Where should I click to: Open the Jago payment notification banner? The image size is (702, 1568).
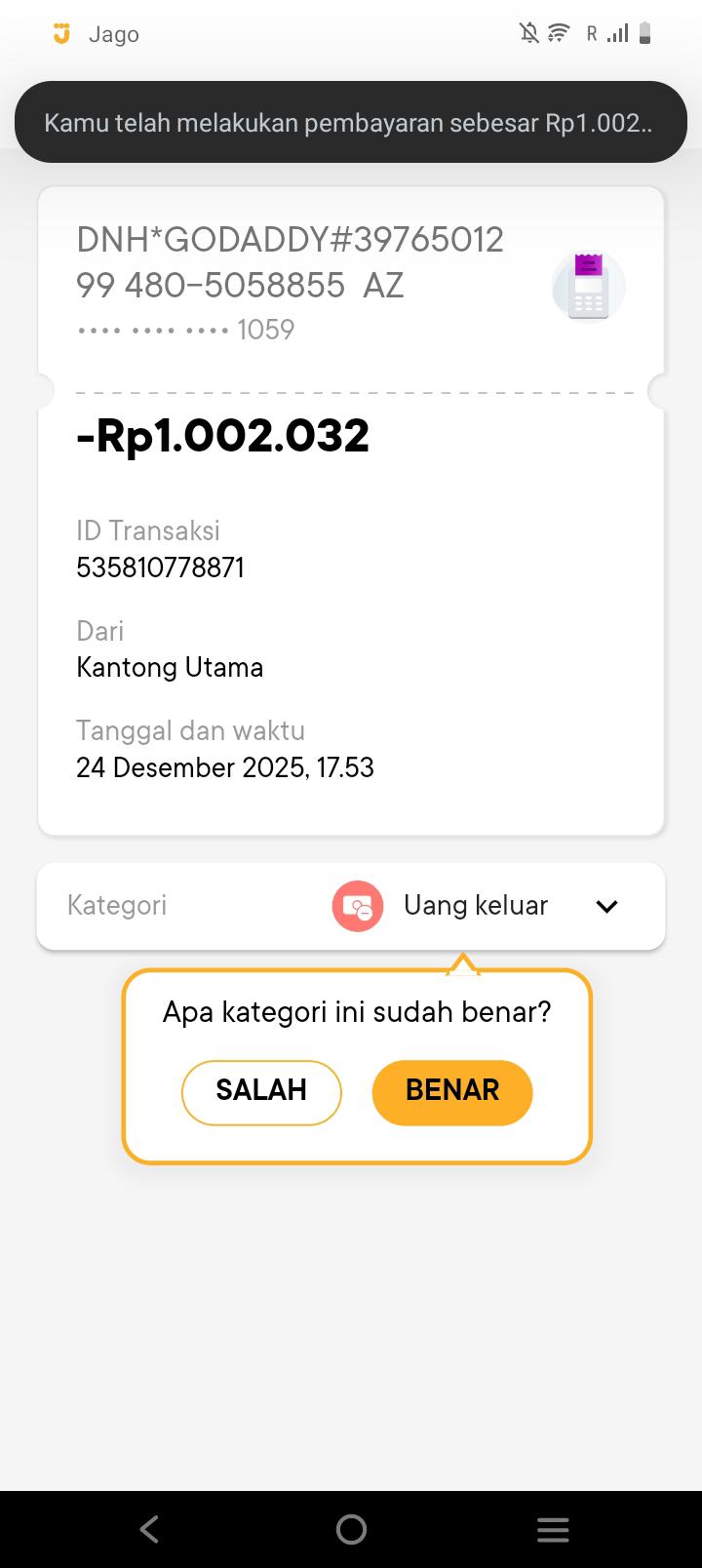350,123
